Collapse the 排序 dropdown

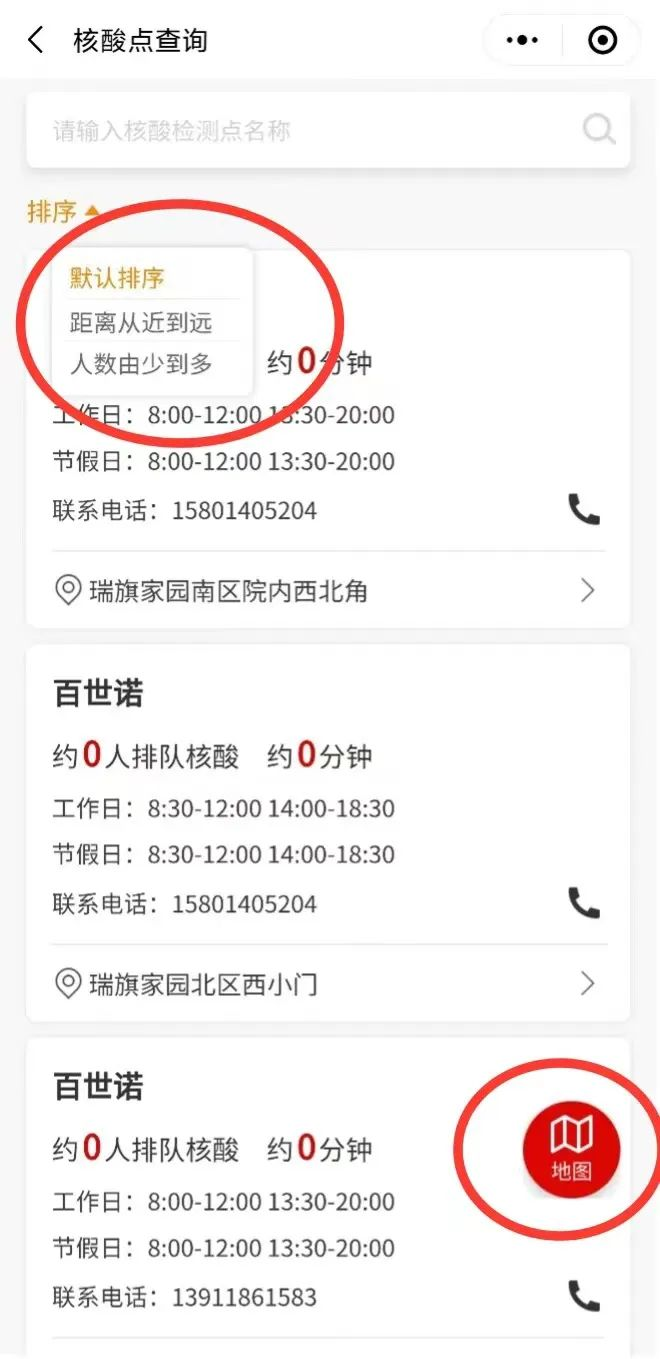click(x=64, y=212)
